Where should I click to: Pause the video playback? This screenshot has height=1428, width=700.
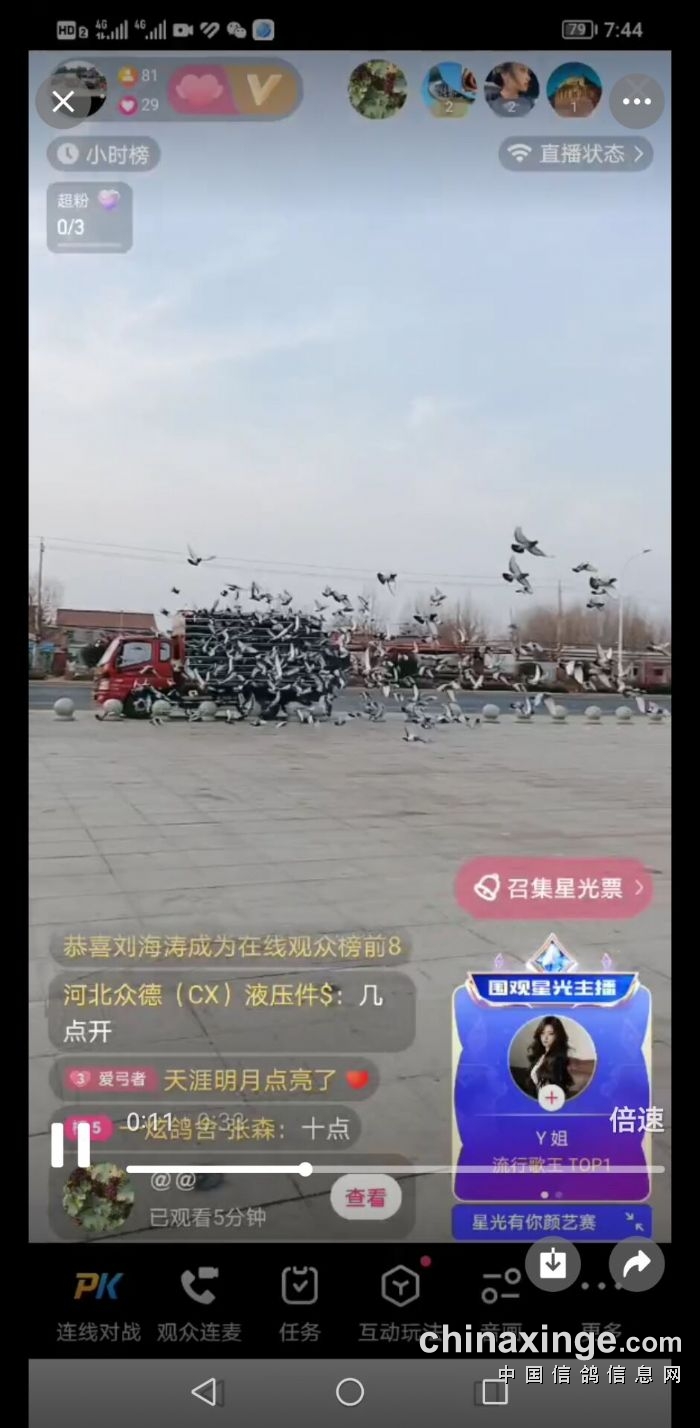[x=70, y=1145]
